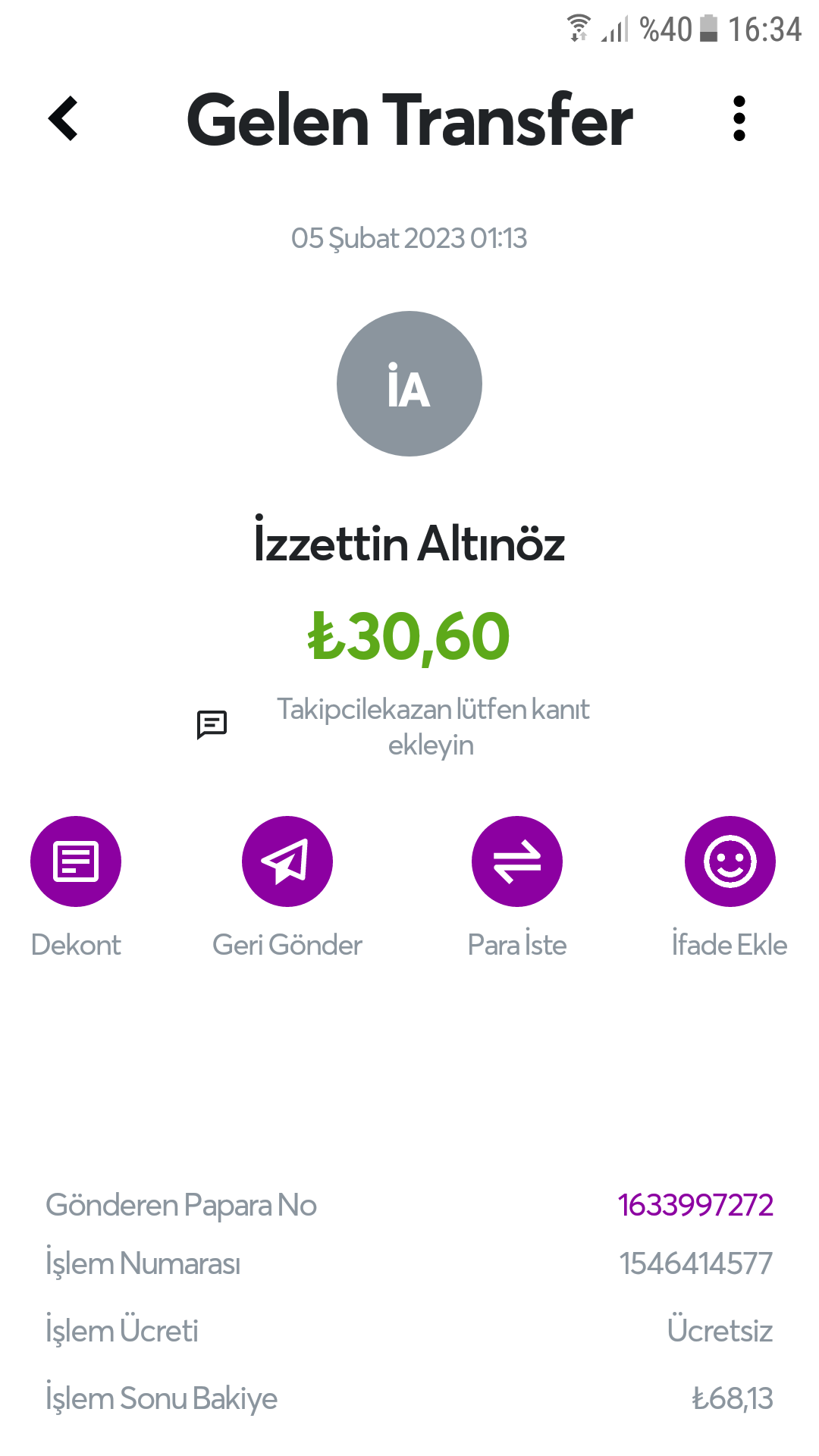Add a reaction with İfade Ekle
The width and height of the screenshot is (819, 1456).
pyautogui.click(x=730, y=861)
